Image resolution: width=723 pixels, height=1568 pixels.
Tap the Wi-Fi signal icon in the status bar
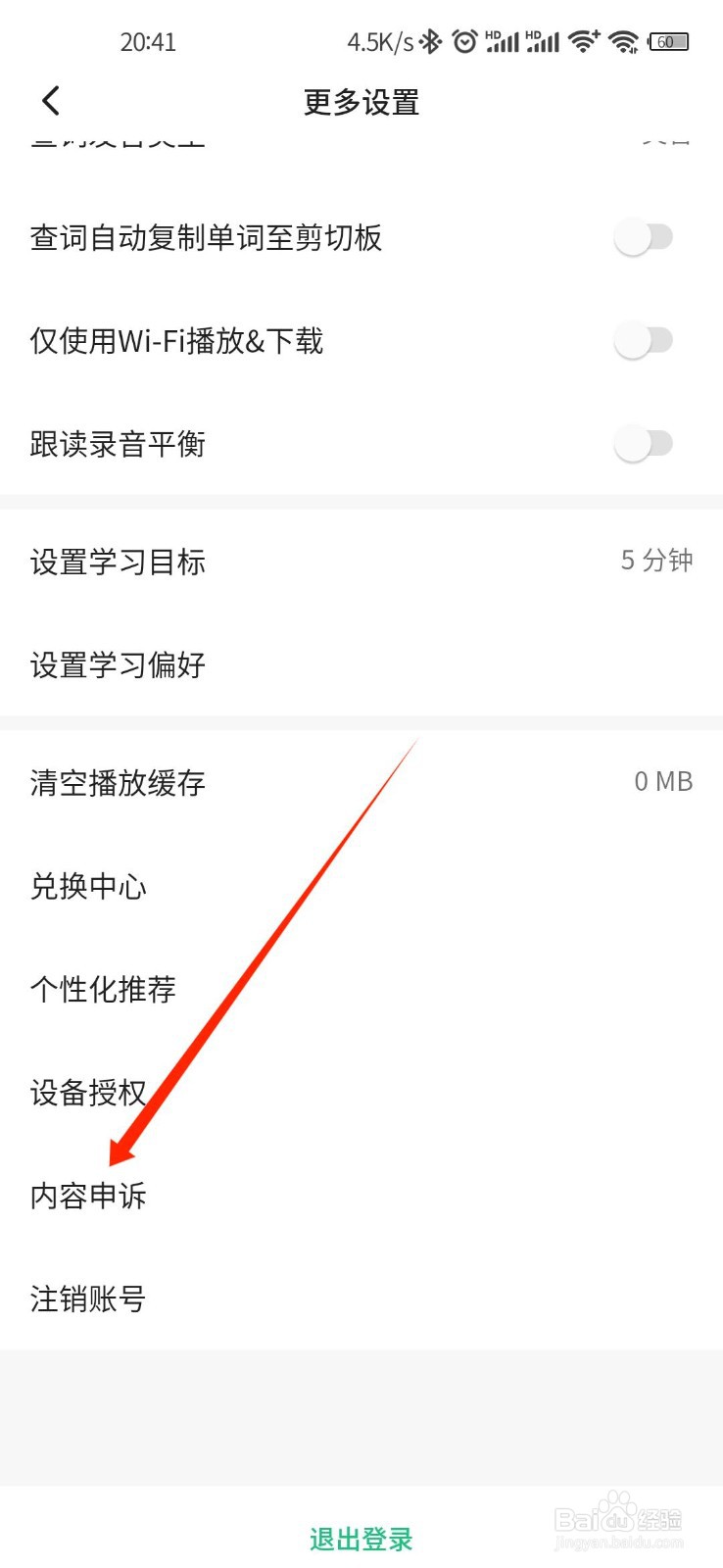tap(625, 41)
